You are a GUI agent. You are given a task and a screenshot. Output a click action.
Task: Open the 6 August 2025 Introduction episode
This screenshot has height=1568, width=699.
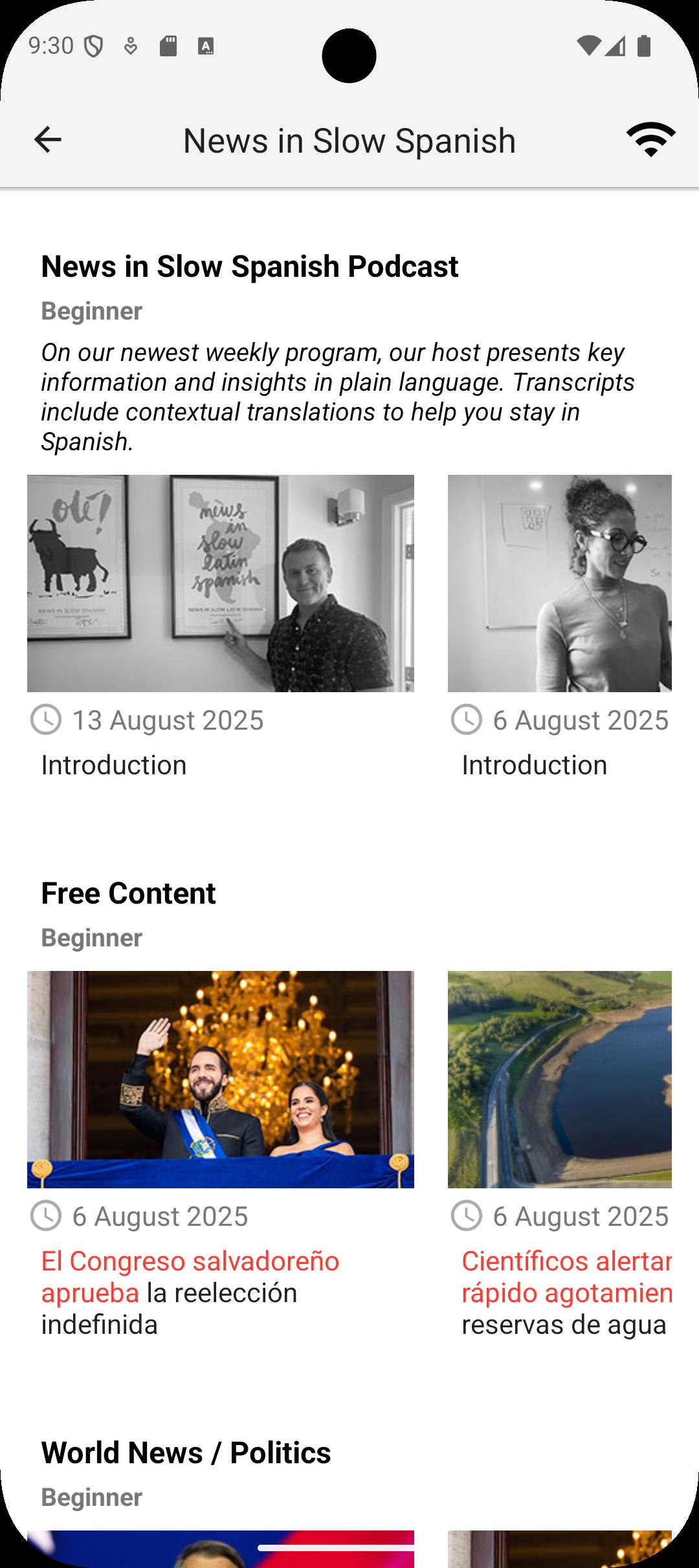[559, 583]
